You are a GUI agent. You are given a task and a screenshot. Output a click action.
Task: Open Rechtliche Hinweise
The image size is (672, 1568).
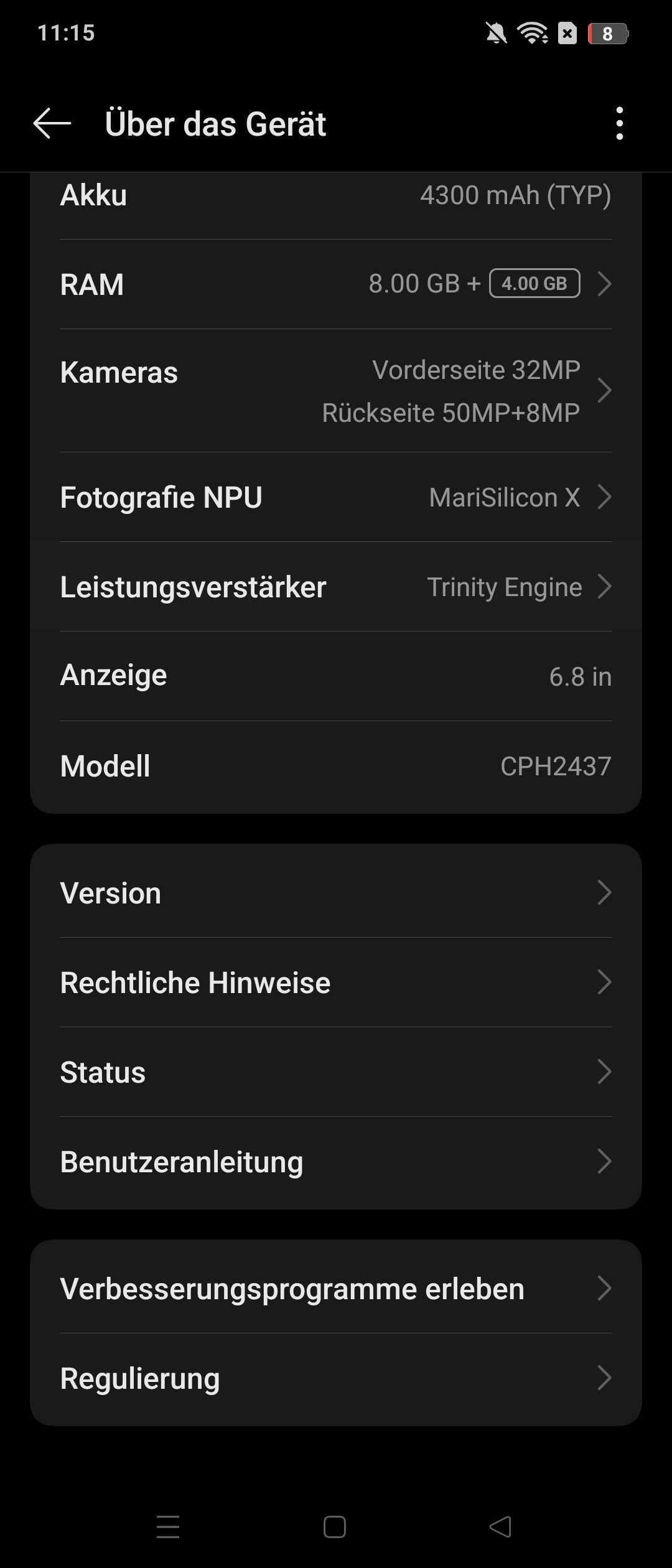tap(336, 982)
